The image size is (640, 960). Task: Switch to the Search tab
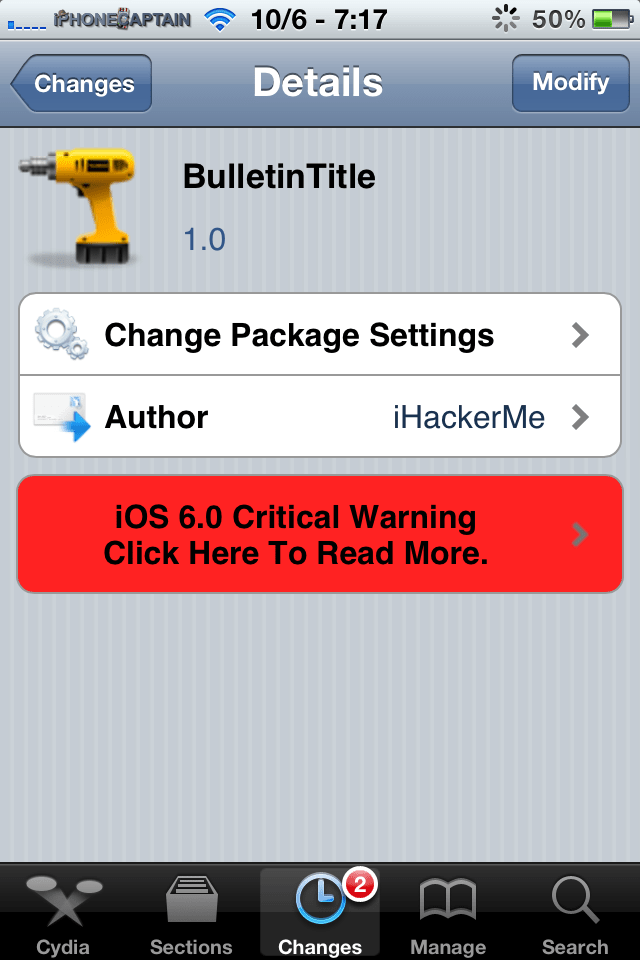pyautogui.click(x=575, y=913)
